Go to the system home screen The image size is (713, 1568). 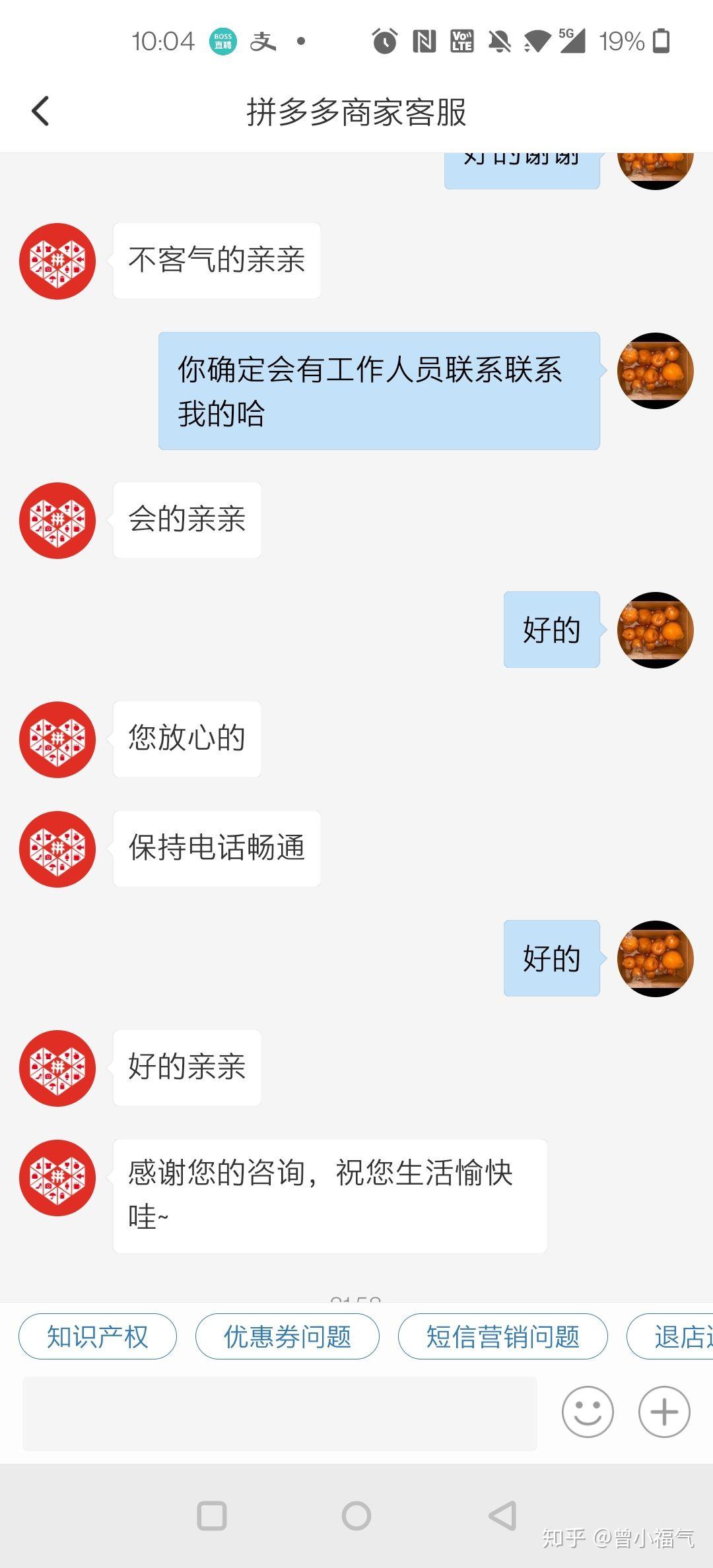(x=356, y=1516)
